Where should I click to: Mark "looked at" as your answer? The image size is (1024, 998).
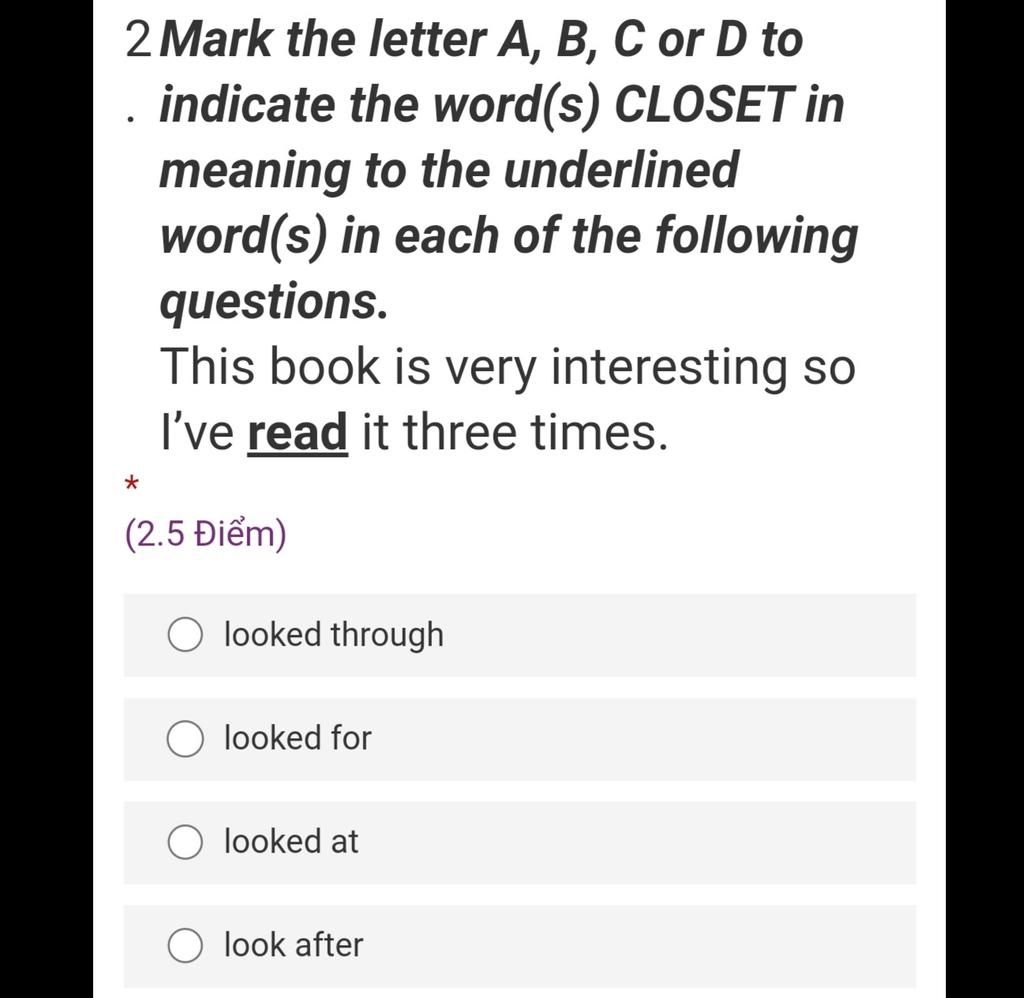(185, 842)
